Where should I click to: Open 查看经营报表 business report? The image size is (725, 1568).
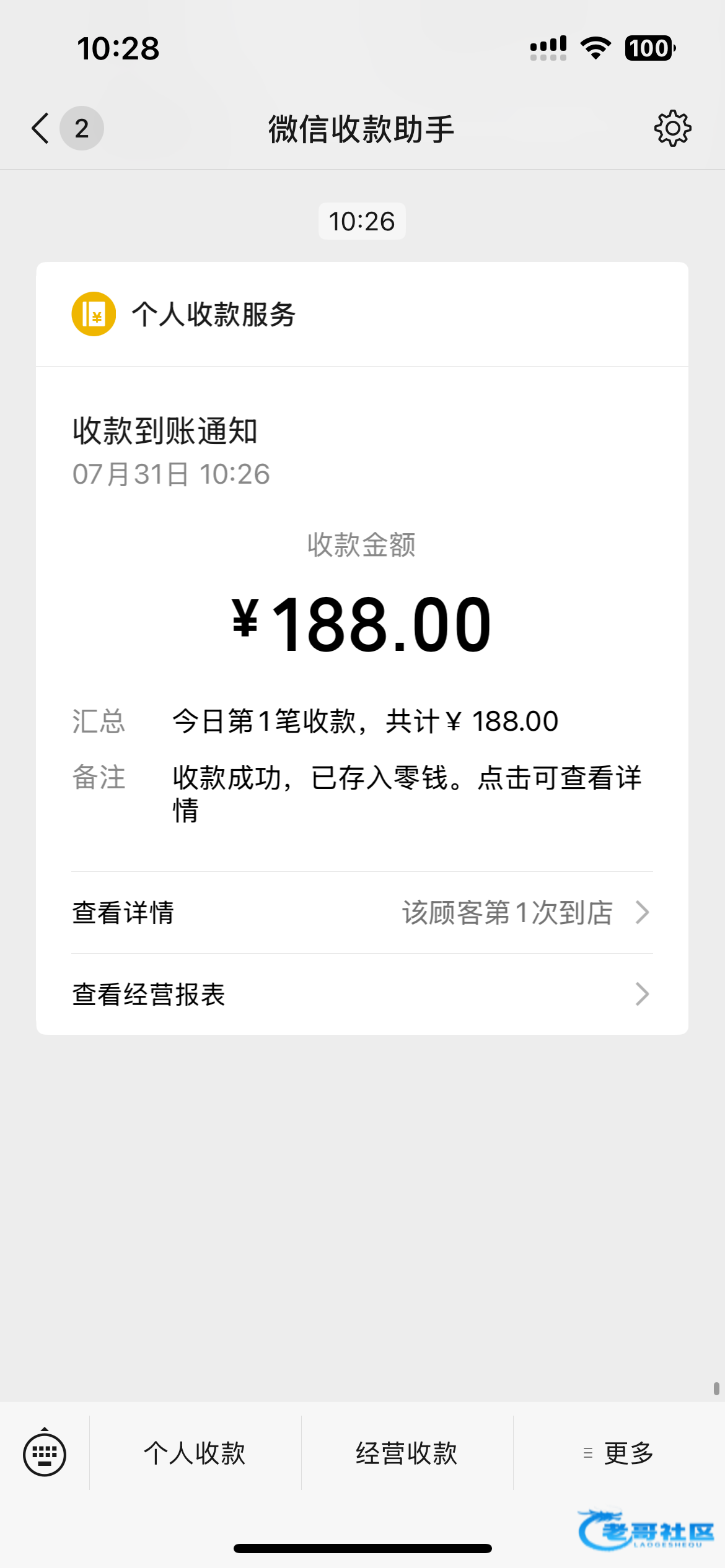point(362,994)
